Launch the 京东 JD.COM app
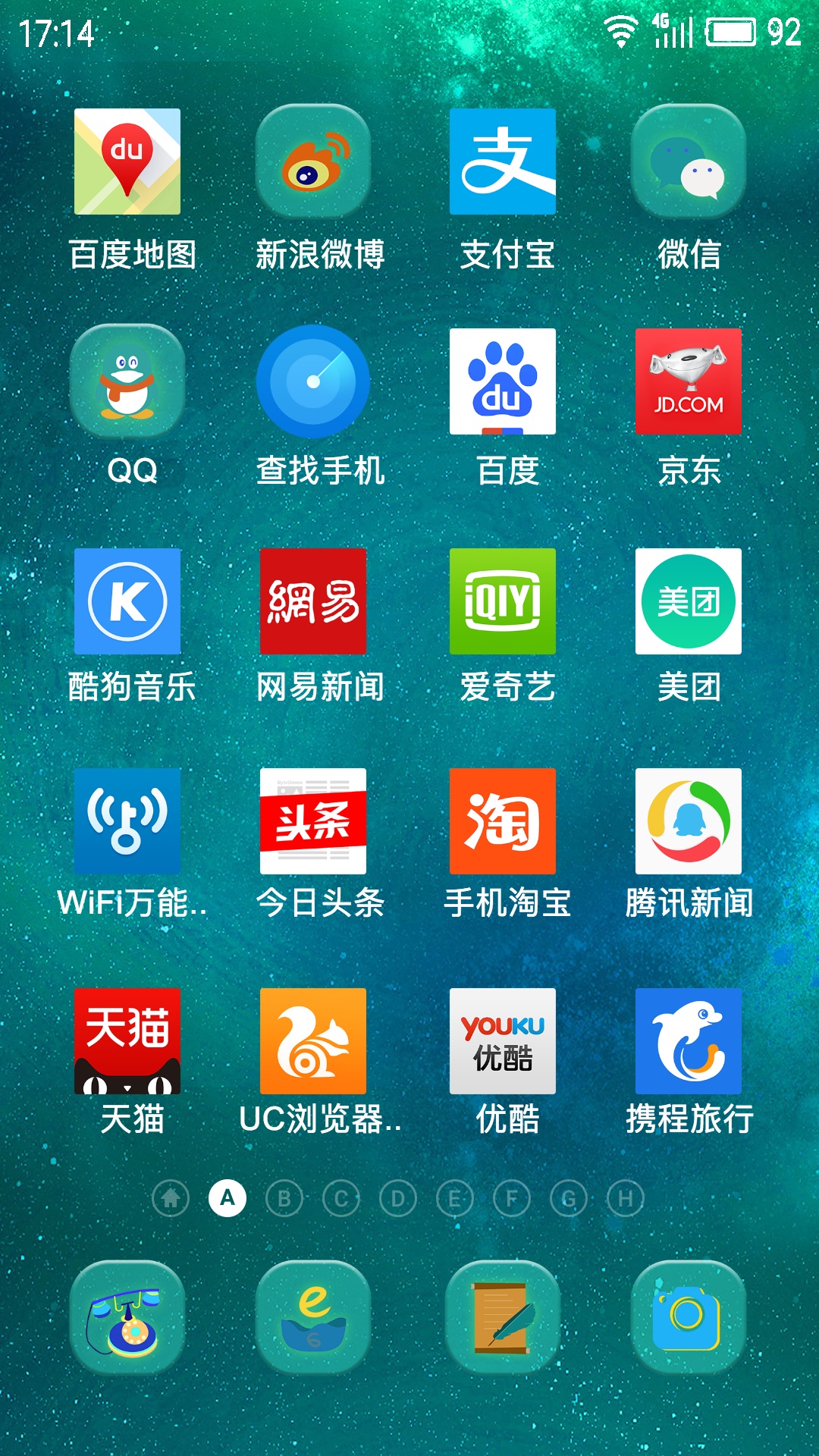The image size is (819, 1456). [689, 381]
